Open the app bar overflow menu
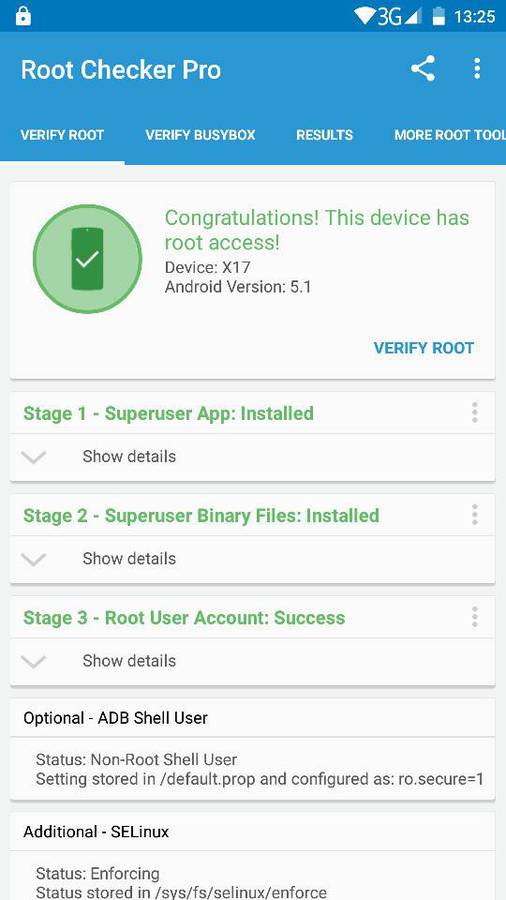This screenshot has width=506, height=900. (477, 69)
